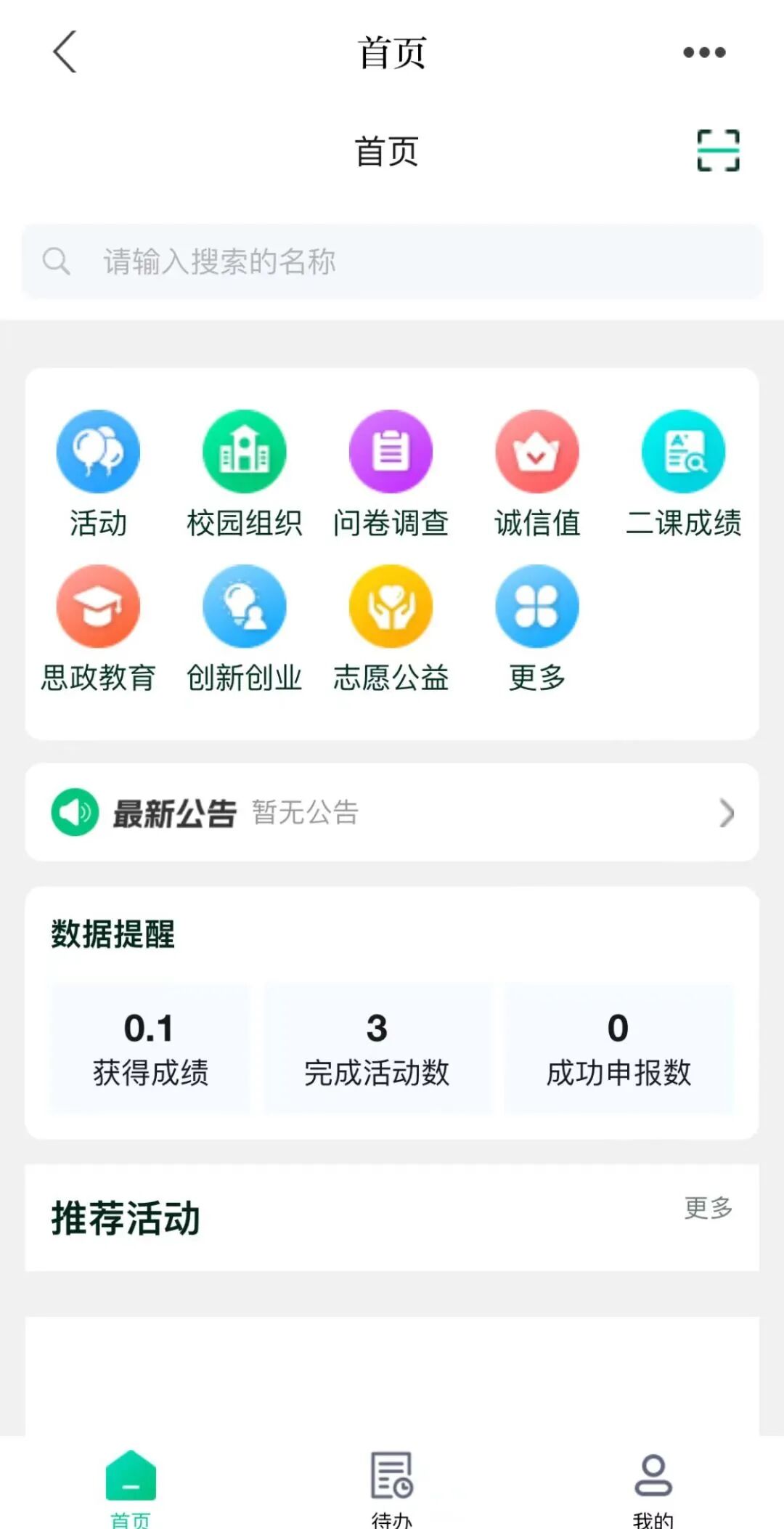Open 志愿公益 volunteering section
The width and height of the screenshot is (784, 1529).
tap(391, 628)
